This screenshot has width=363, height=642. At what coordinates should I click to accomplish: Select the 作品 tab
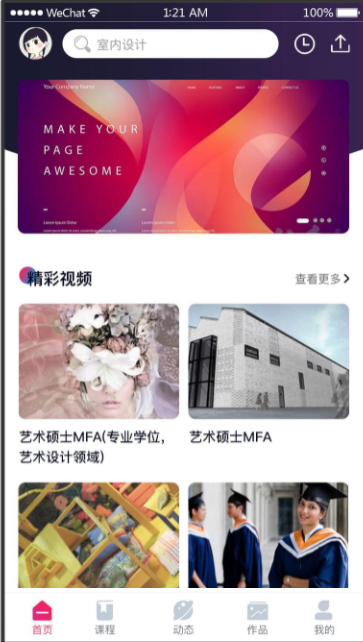click(x=257, y=617)
